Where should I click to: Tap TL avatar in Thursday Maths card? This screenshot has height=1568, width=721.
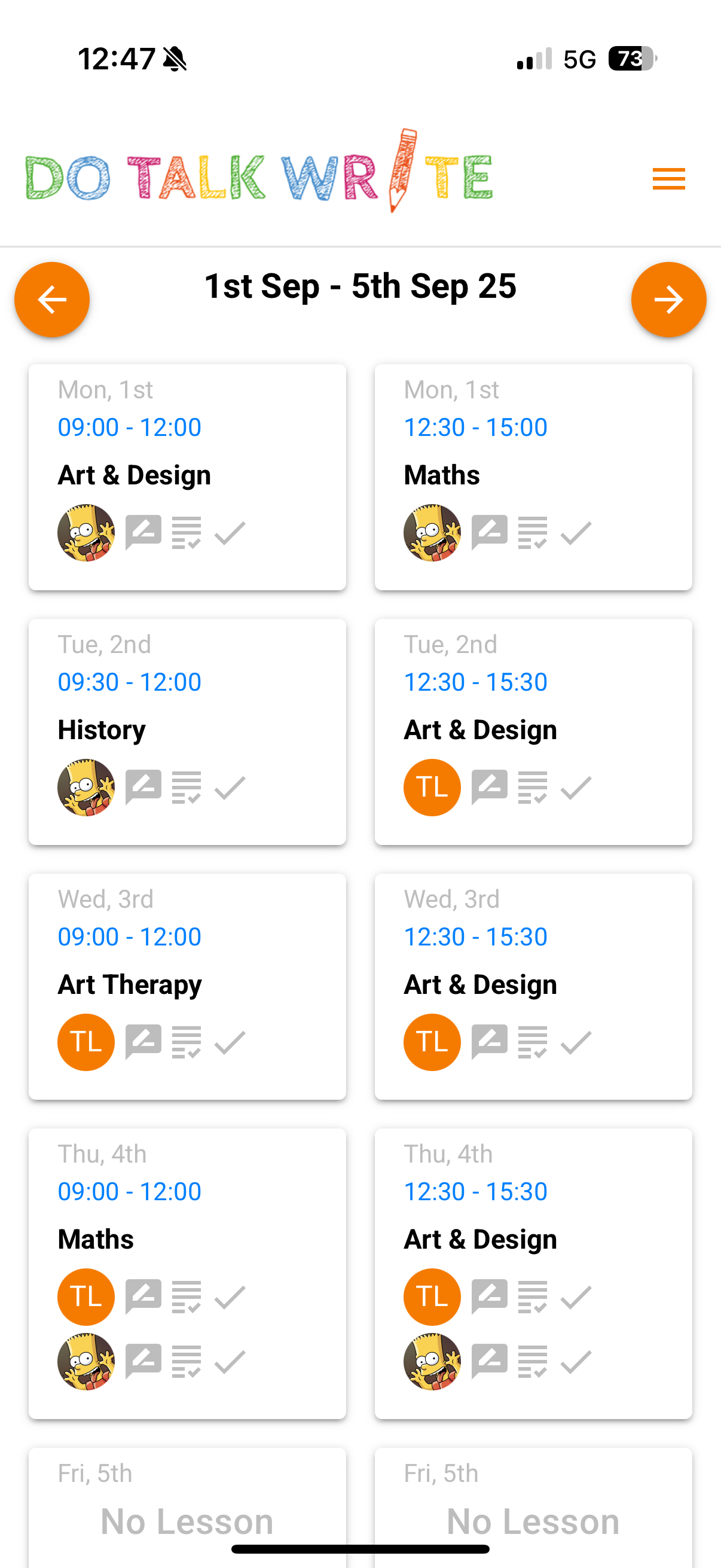(x=85, y=1297)
